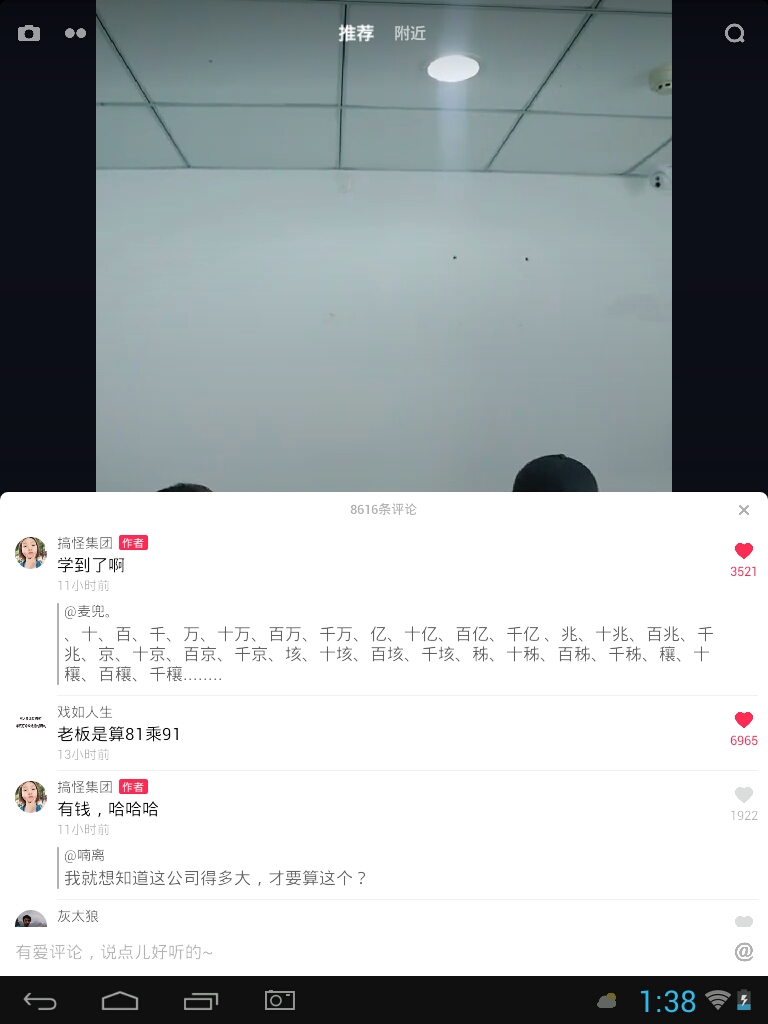Switch to the 推荐 tab
The width and height of the screenshot is (768, 1024).
356,33
